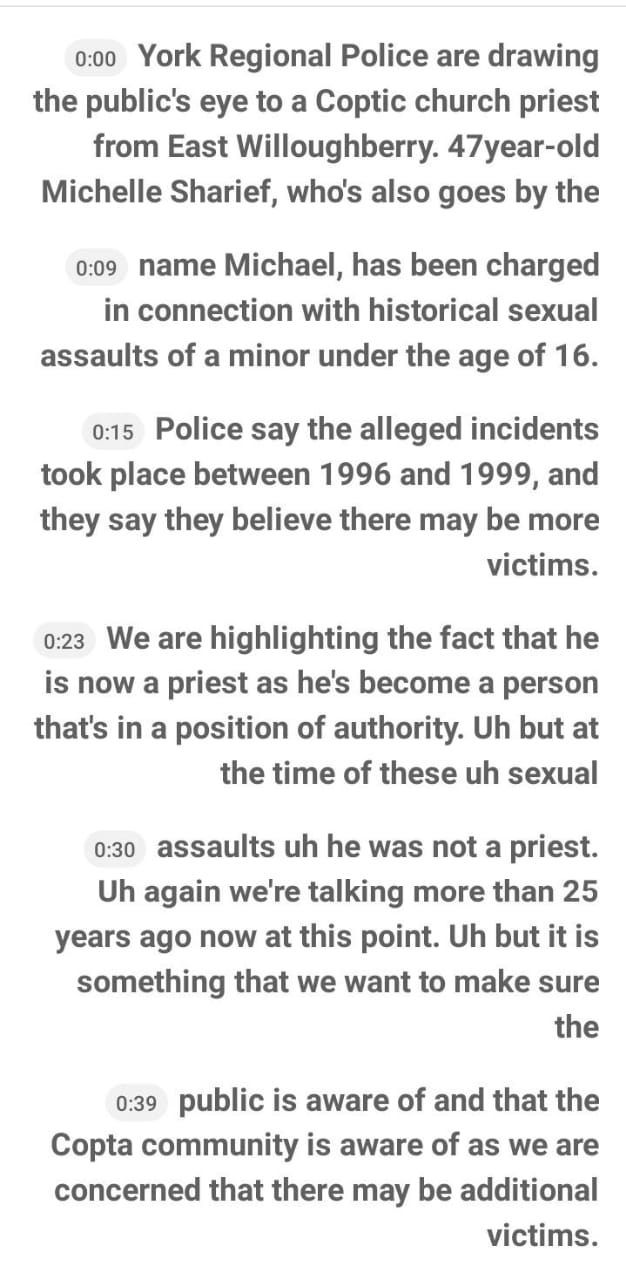Jump to the 0:09 transcript segment
This screenshot has width=626, height=1280.
tap(95, 268)
